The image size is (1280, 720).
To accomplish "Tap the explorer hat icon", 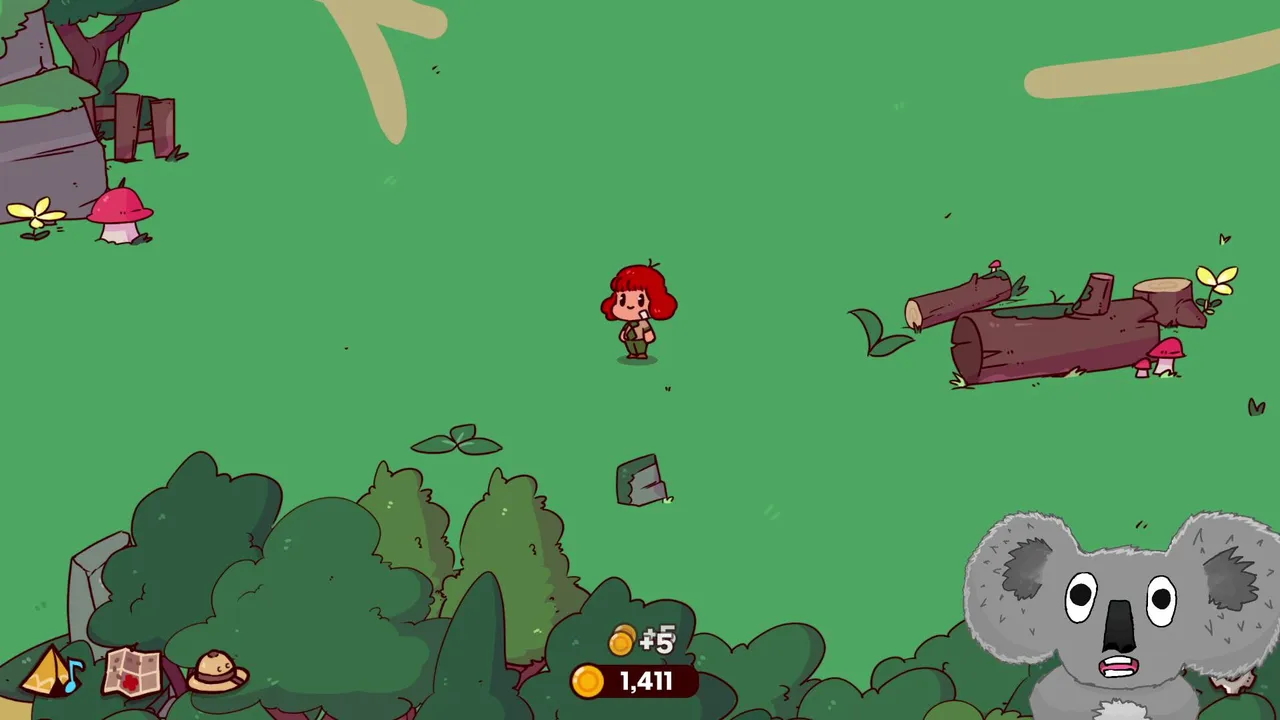I will [217, 671].
